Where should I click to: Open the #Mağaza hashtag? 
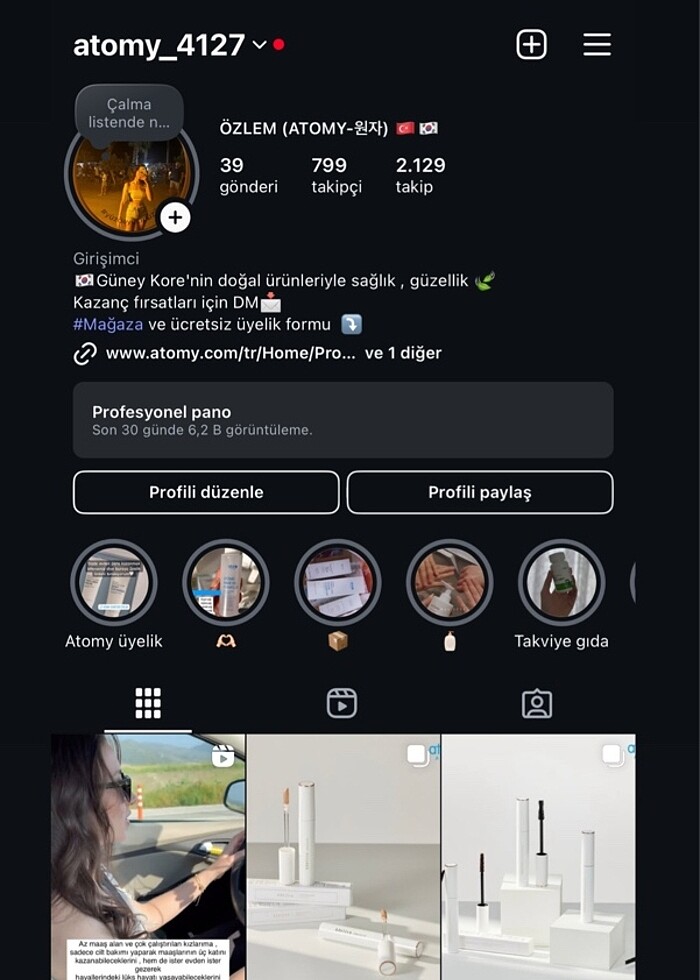tap(108, 324)
